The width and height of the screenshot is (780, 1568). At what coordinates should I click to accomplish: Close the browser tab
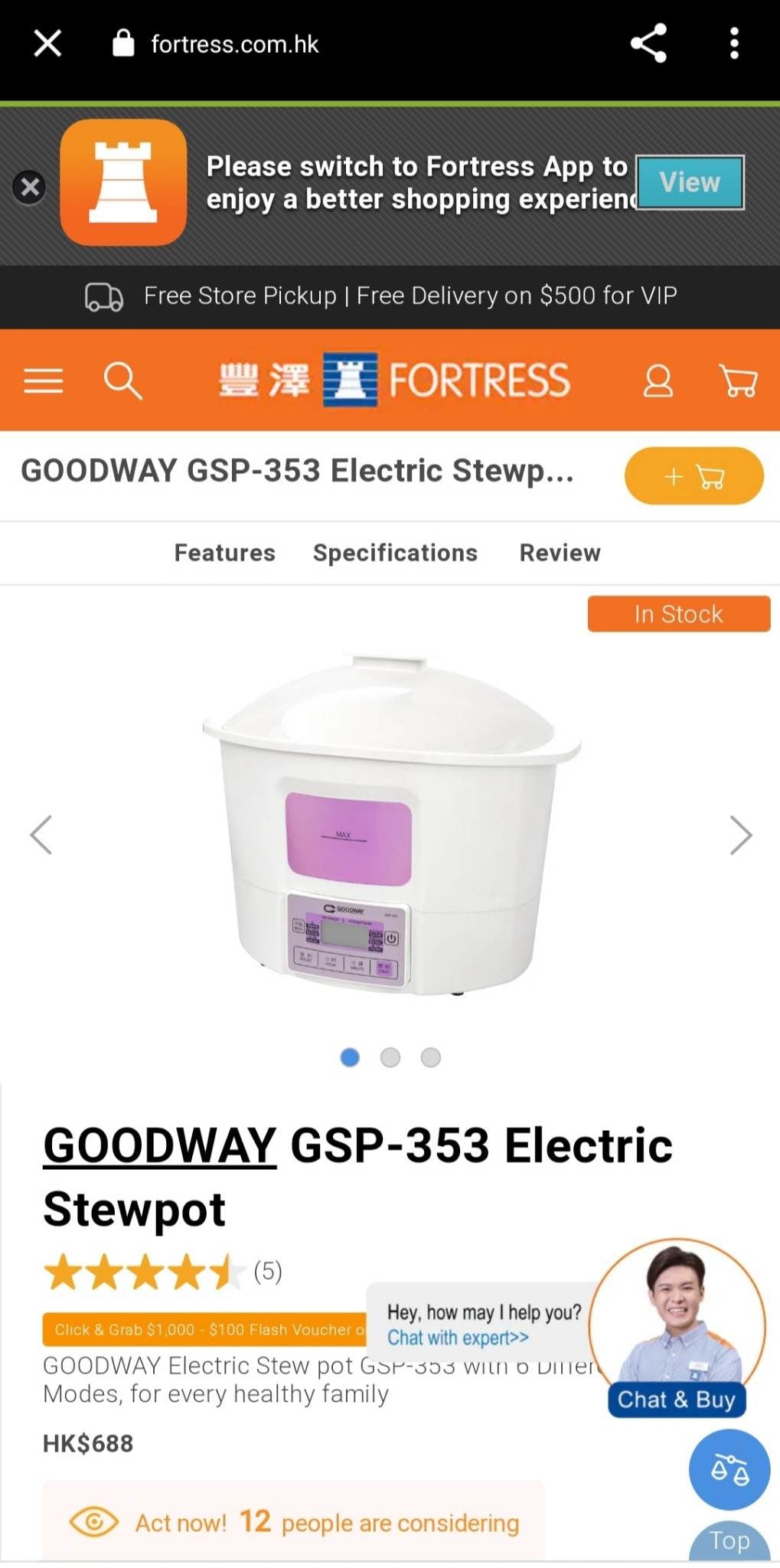pos(47,44)
